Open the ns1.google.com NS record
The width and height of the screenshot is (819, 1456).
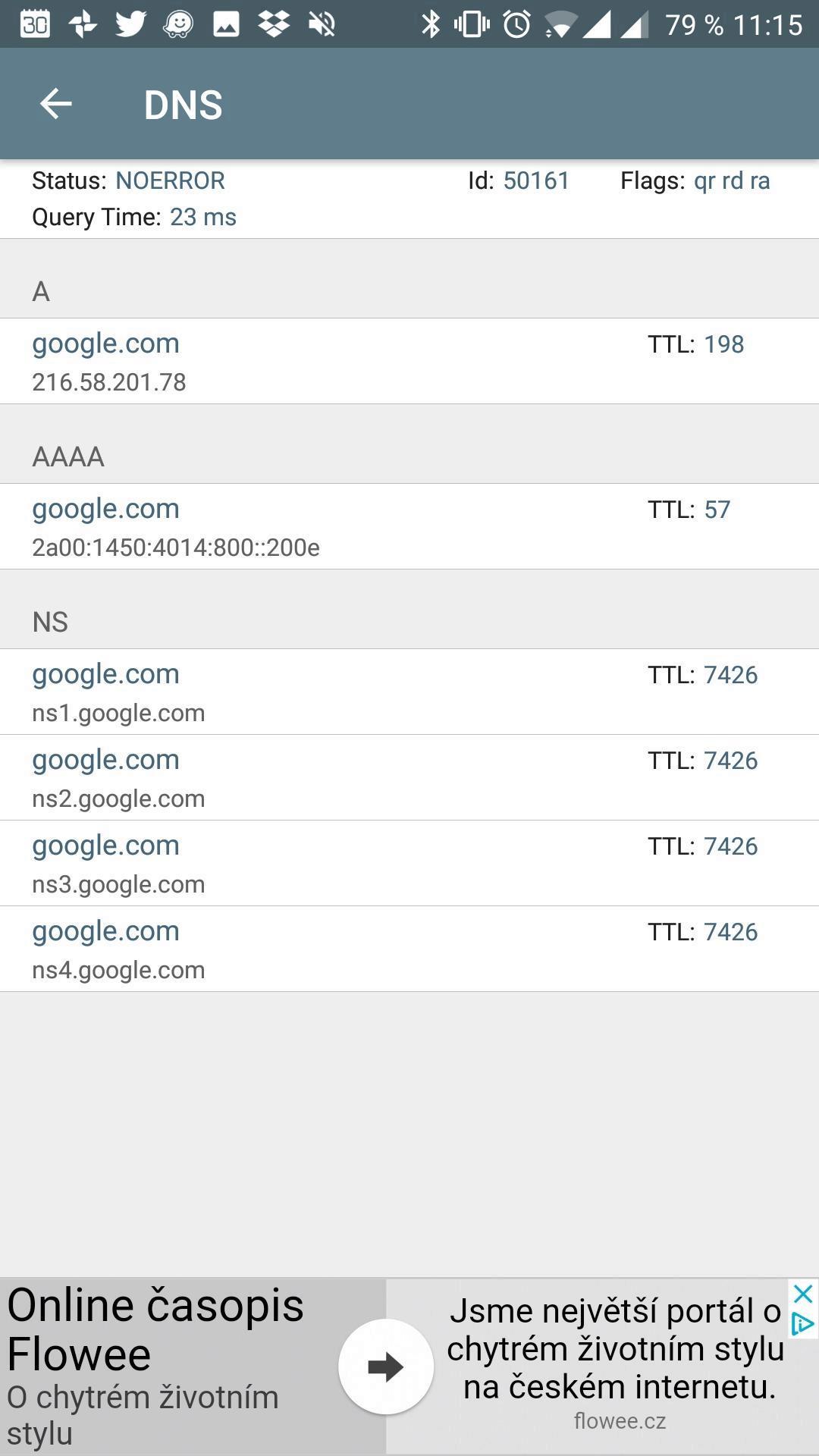pyautogui.click(x=409, y=692)
